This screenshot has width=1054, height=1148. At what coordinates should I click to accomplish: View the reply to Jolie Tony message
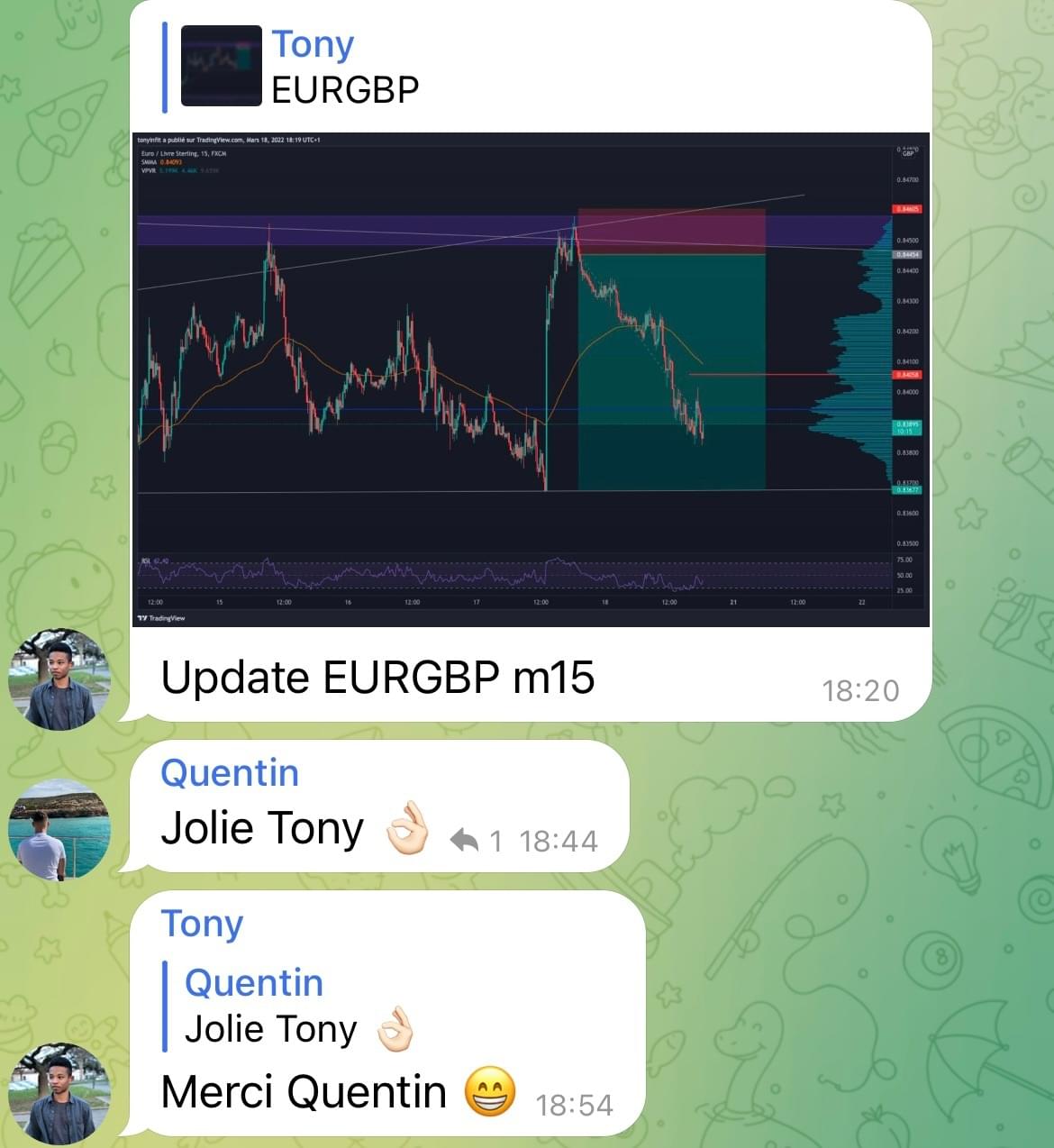pyautogui.click(x=476, y=841)
